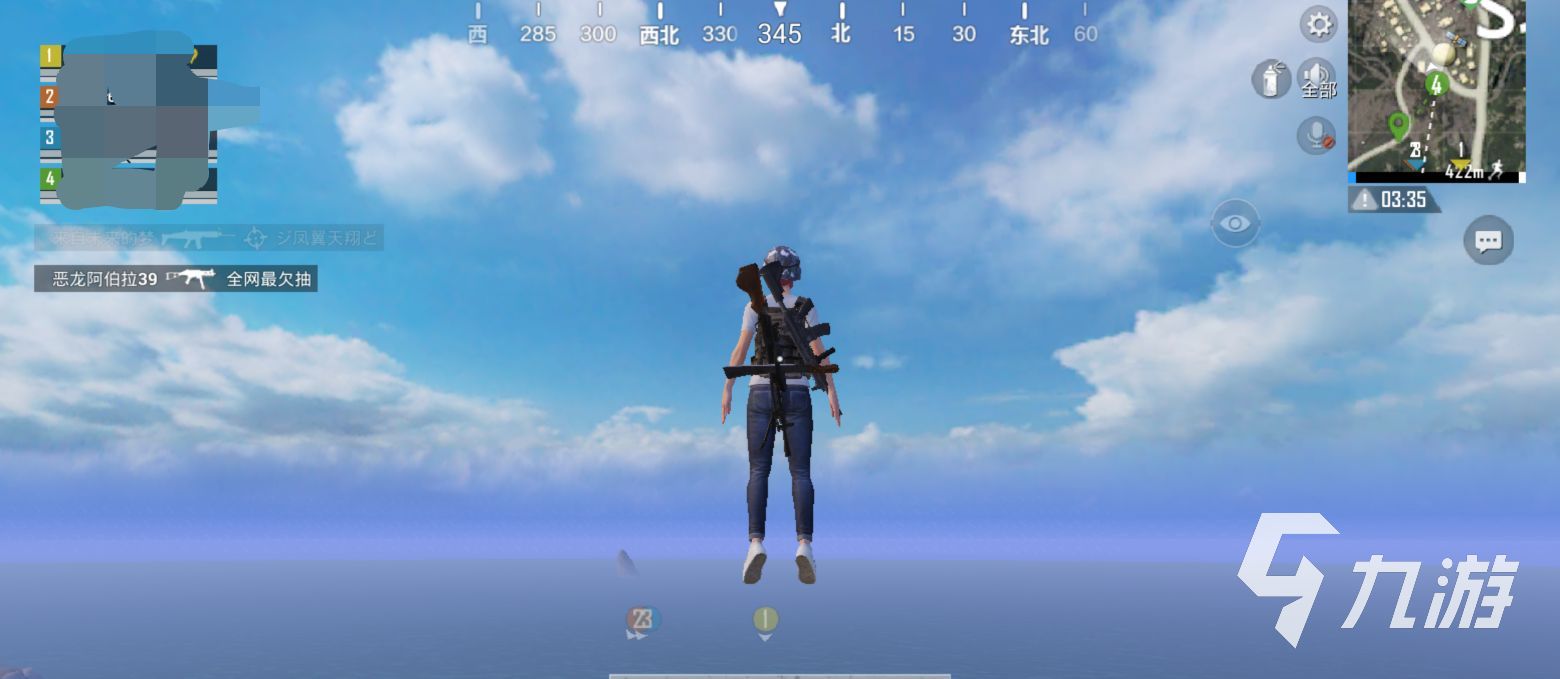Toggle the 全部 speaker voice channel
Viewport: 1560px width, 679px height.
(x=1316, y=78)
